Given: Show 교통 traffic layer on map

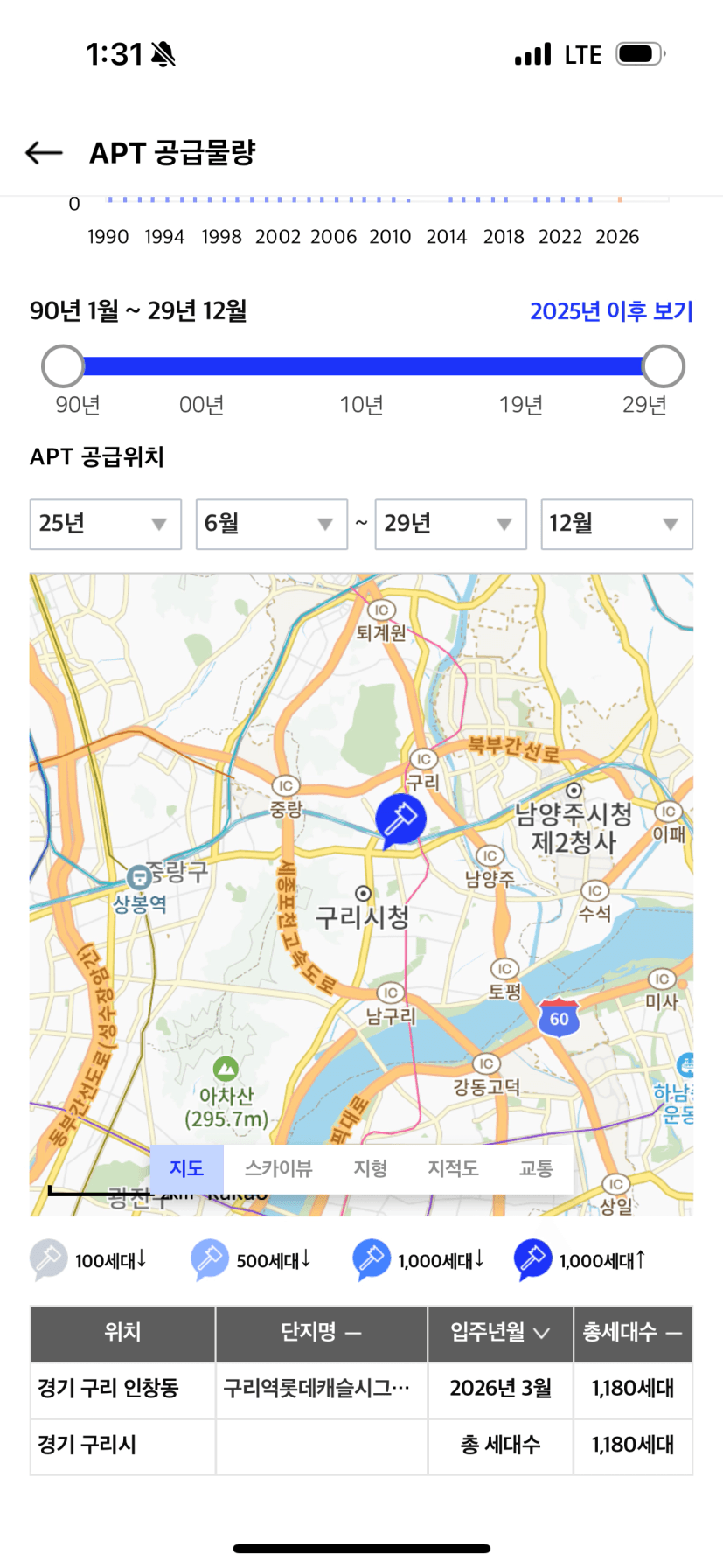Looking at the screenshot, I should (536, 1168).
